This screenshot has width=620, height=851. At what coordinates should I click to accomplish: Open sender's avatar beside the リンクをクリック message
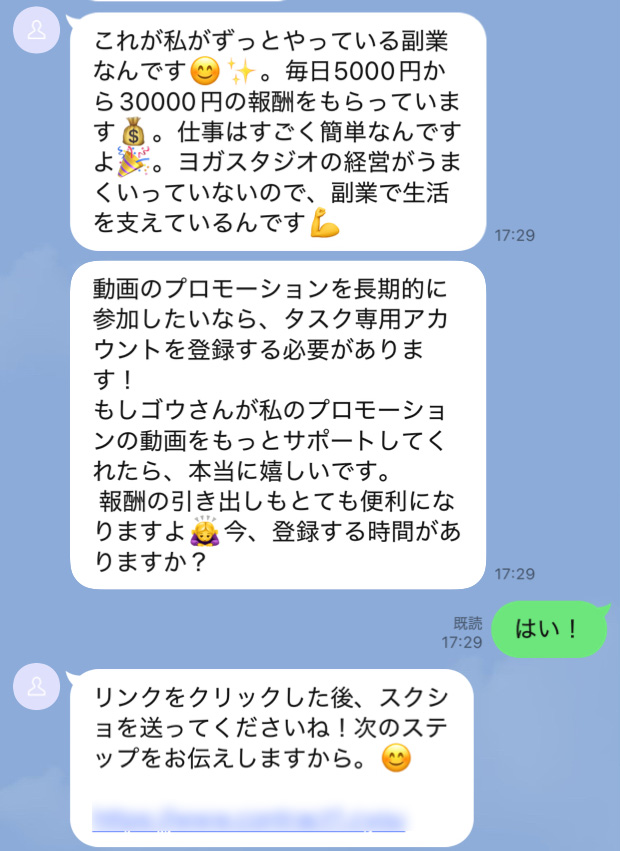coord(37,686)
